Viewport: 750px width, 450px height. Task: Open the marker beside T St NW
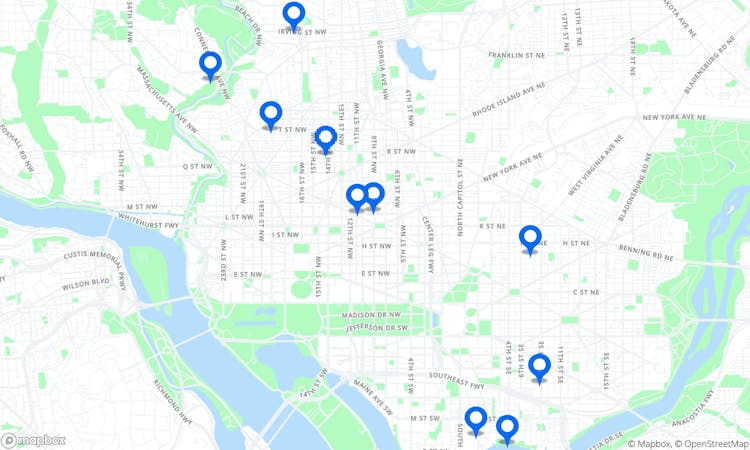270,115
